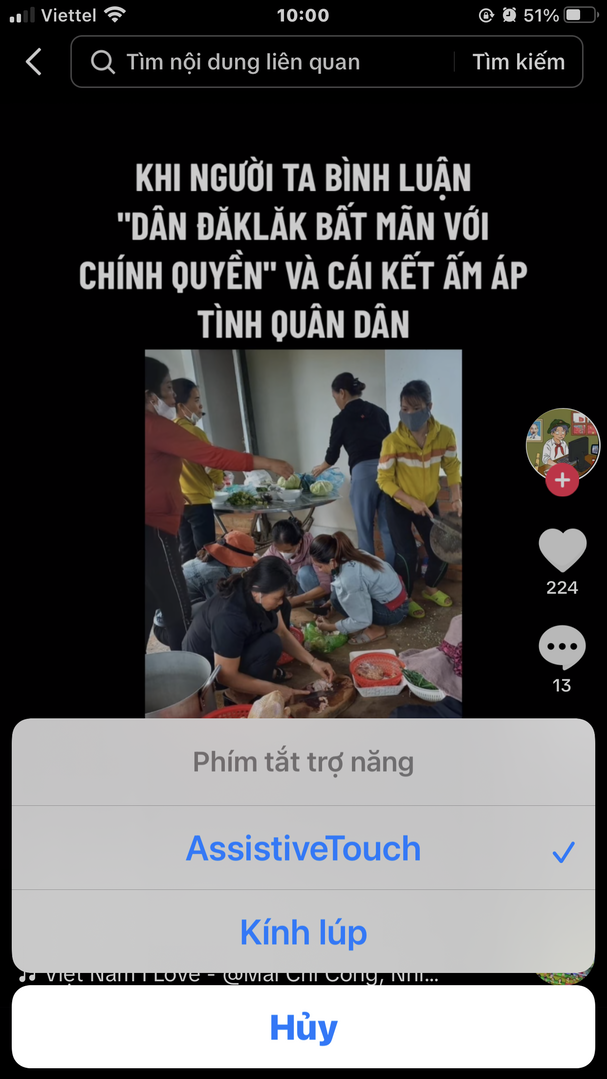The height and width of the screenshot is (1079, 607).
Task: Select the AssistiveTouch option
Action: (303, 848)
